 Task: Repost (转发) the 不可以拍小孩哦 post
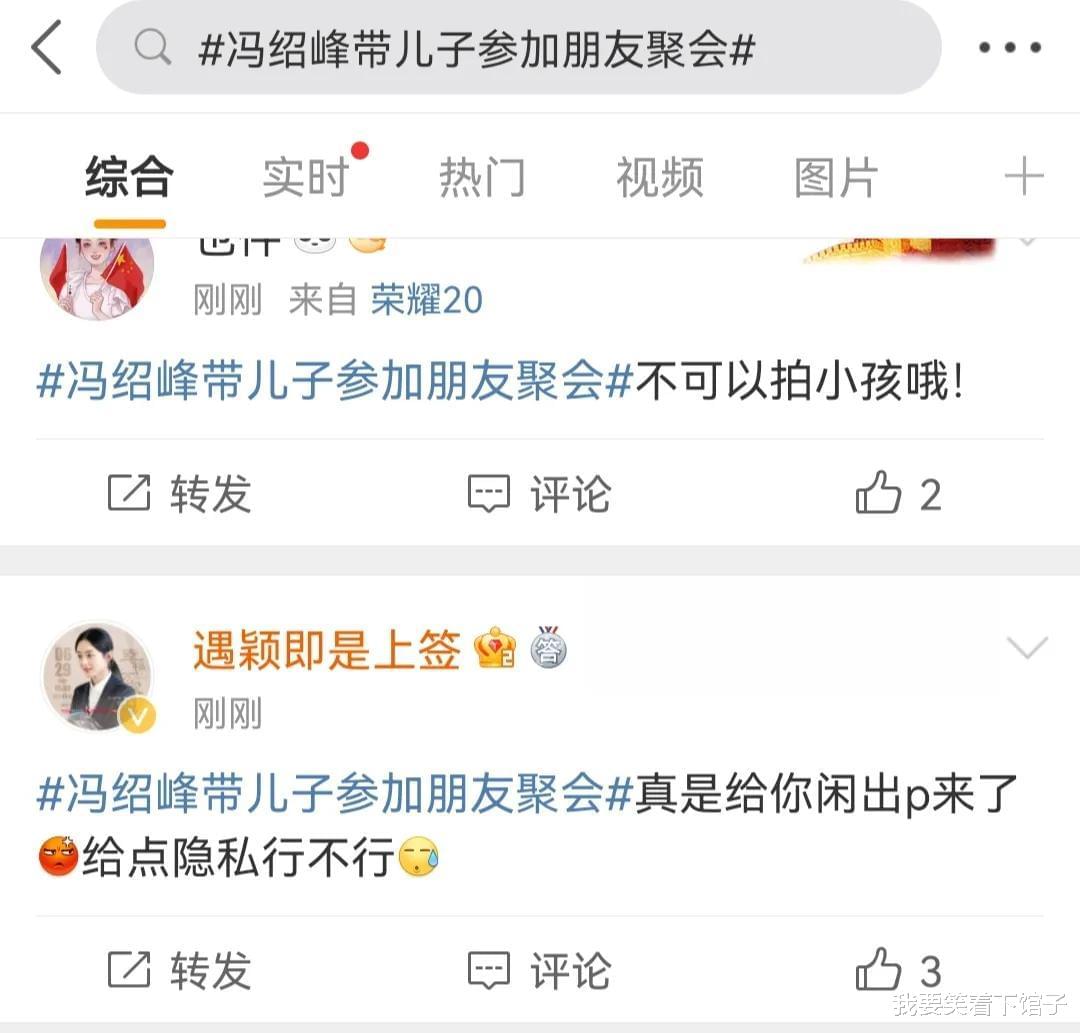(x=180, y=494)
